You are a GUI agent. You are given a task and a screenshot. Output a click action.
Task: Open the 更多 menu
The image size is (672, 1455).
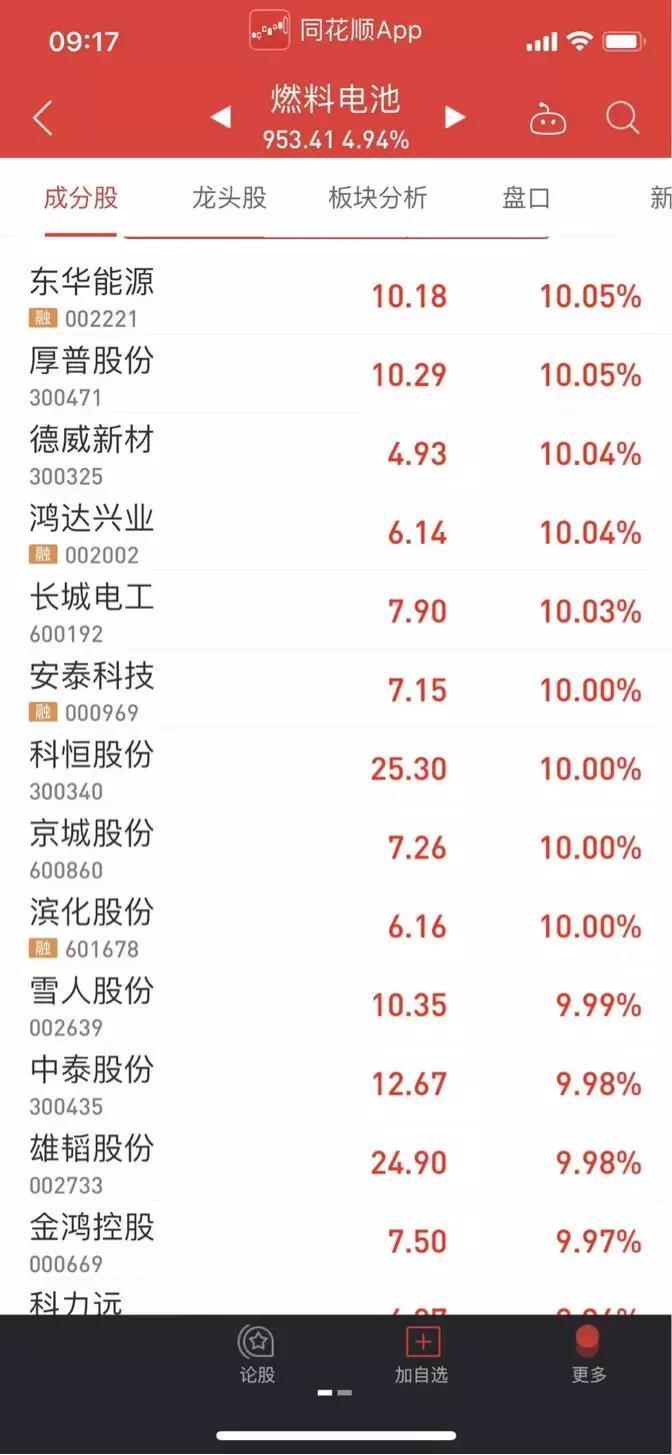click(x=588, y=1355)
